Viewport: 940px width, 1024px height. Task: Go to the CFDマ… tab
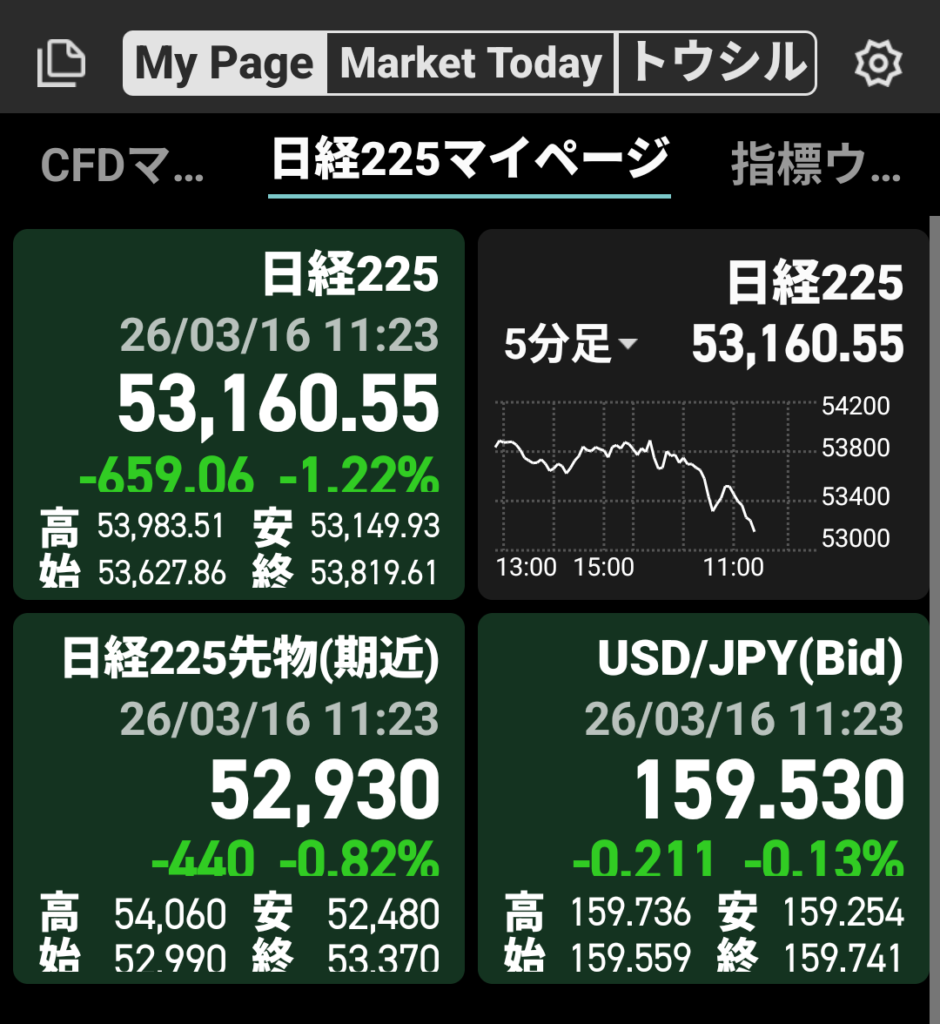[122, 166]
